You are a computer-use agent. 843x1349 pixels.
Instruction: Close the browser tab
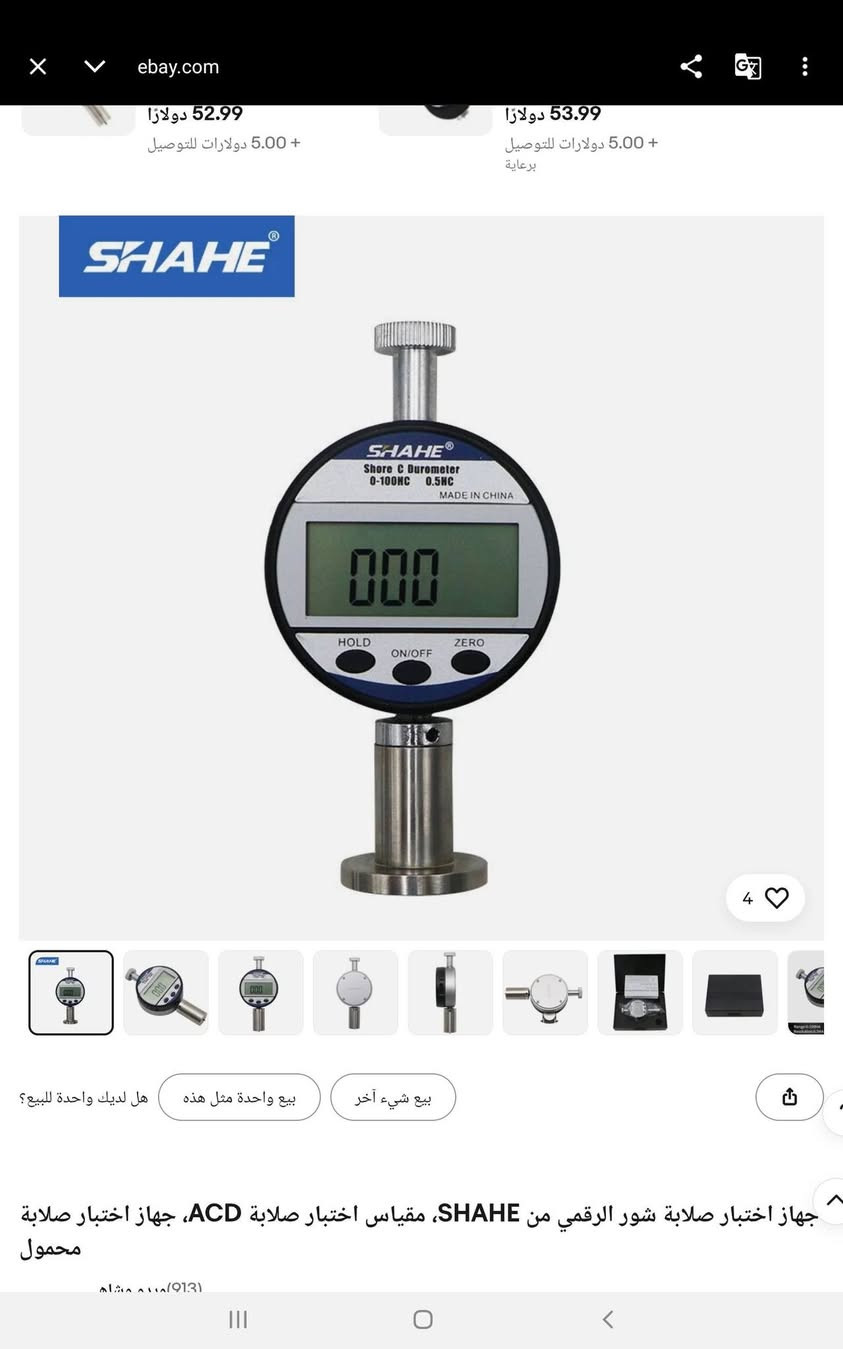38,67
